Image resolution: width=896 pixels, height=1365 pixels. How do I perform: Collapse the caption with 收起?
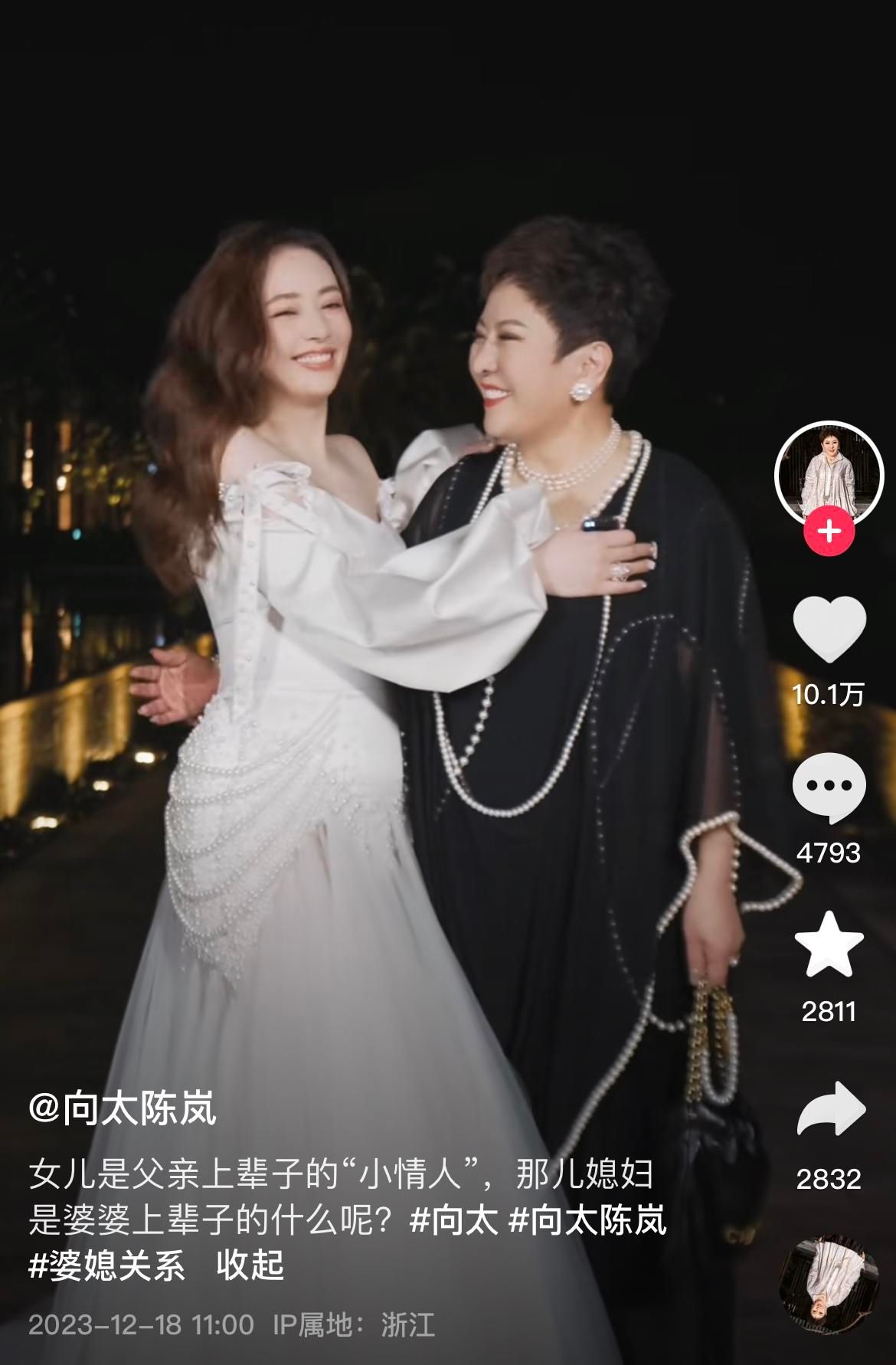(250, 1265)
